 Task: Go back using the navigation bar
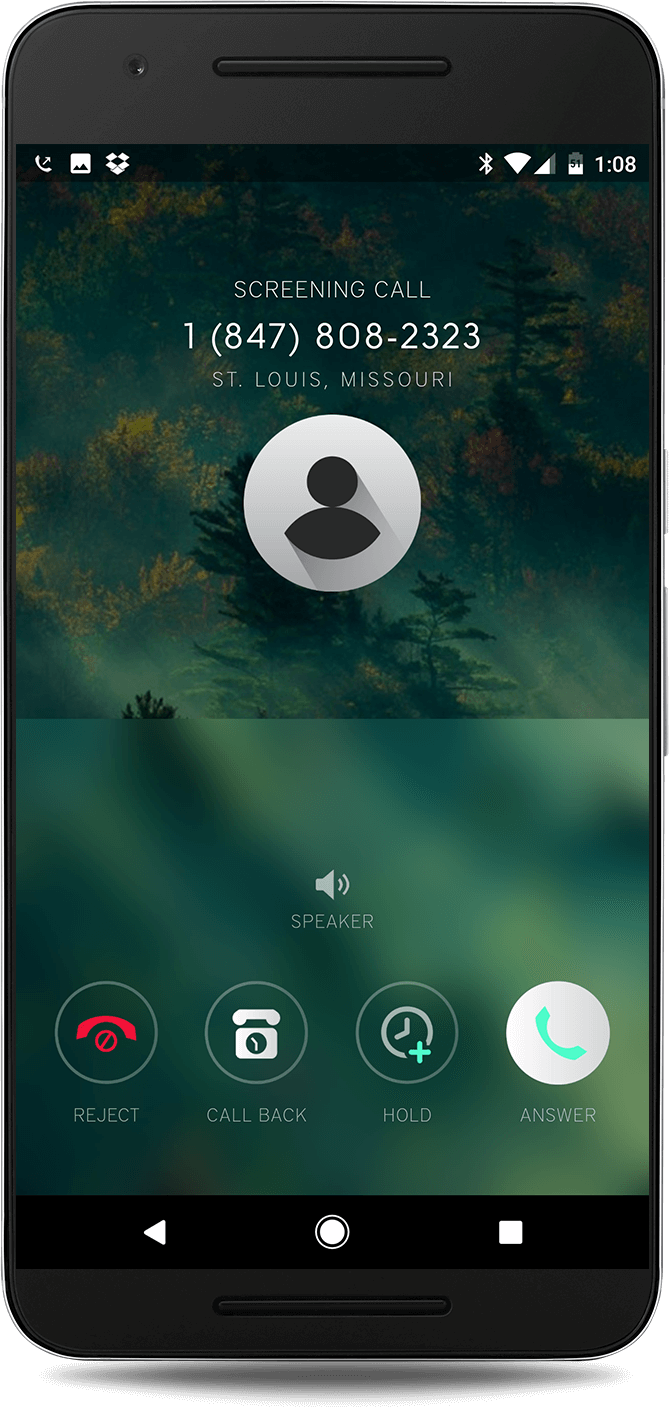pyautogui.click(x=154, y=1232)
